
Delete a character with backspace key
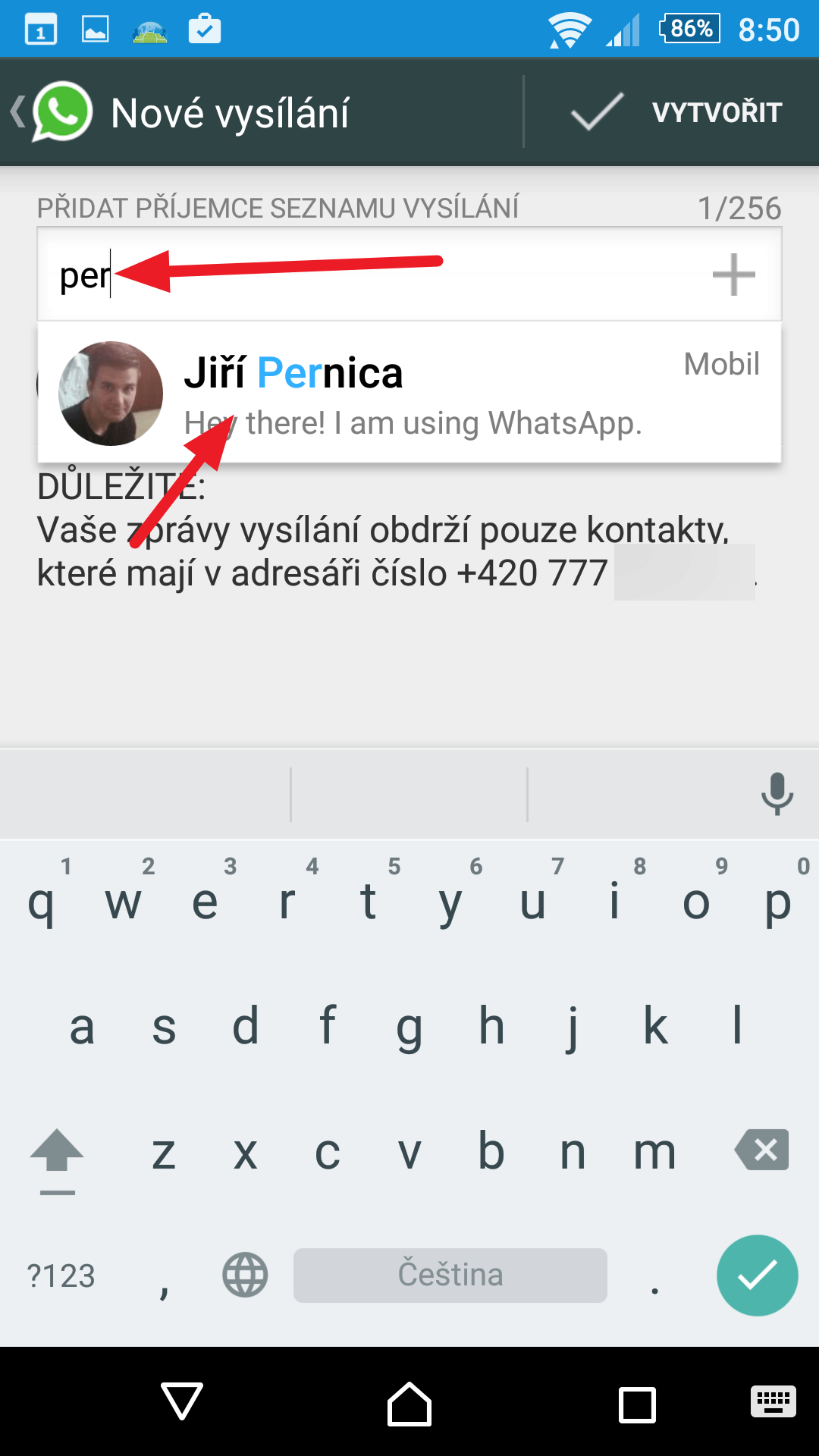coord(762,1150)
